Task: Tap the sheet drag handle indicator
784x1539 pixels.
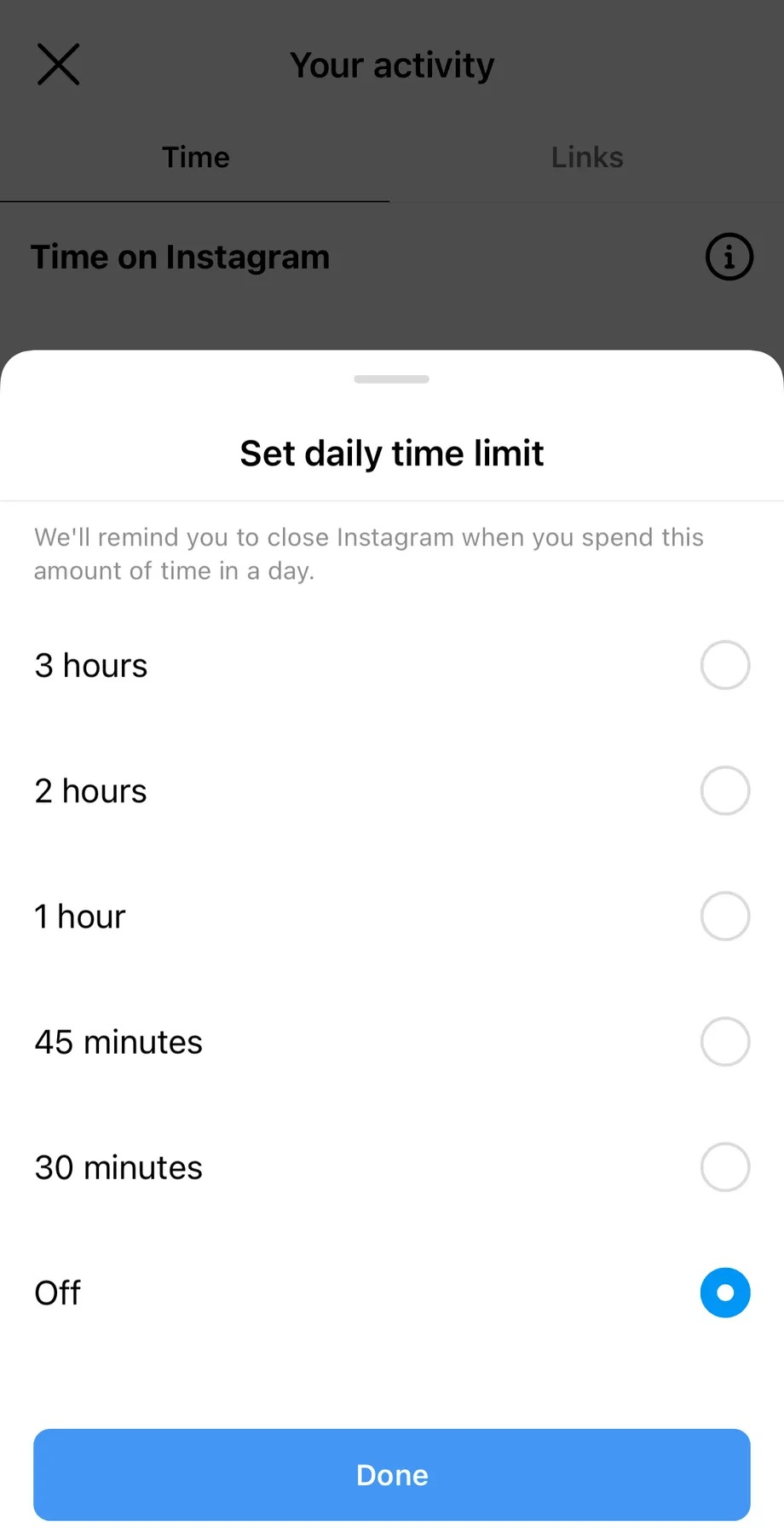Action: tap(391, 379)
